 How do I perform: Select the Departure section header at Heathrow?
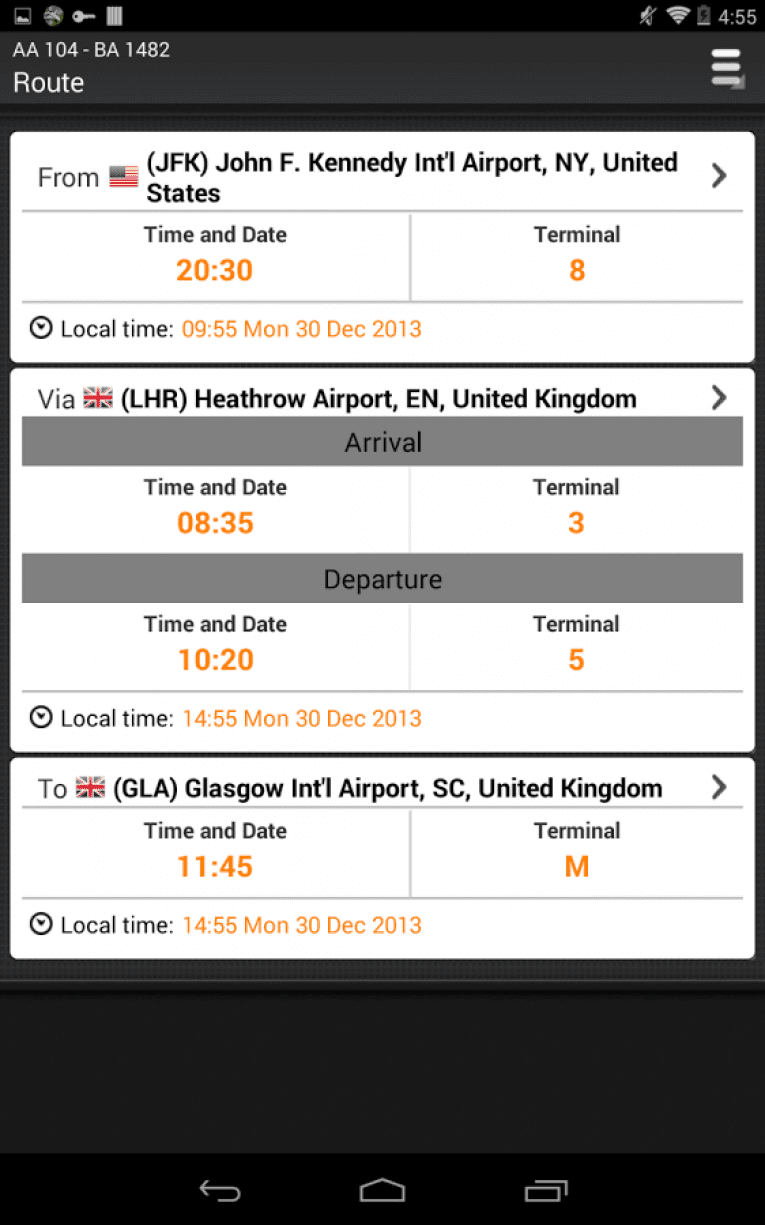382,578
